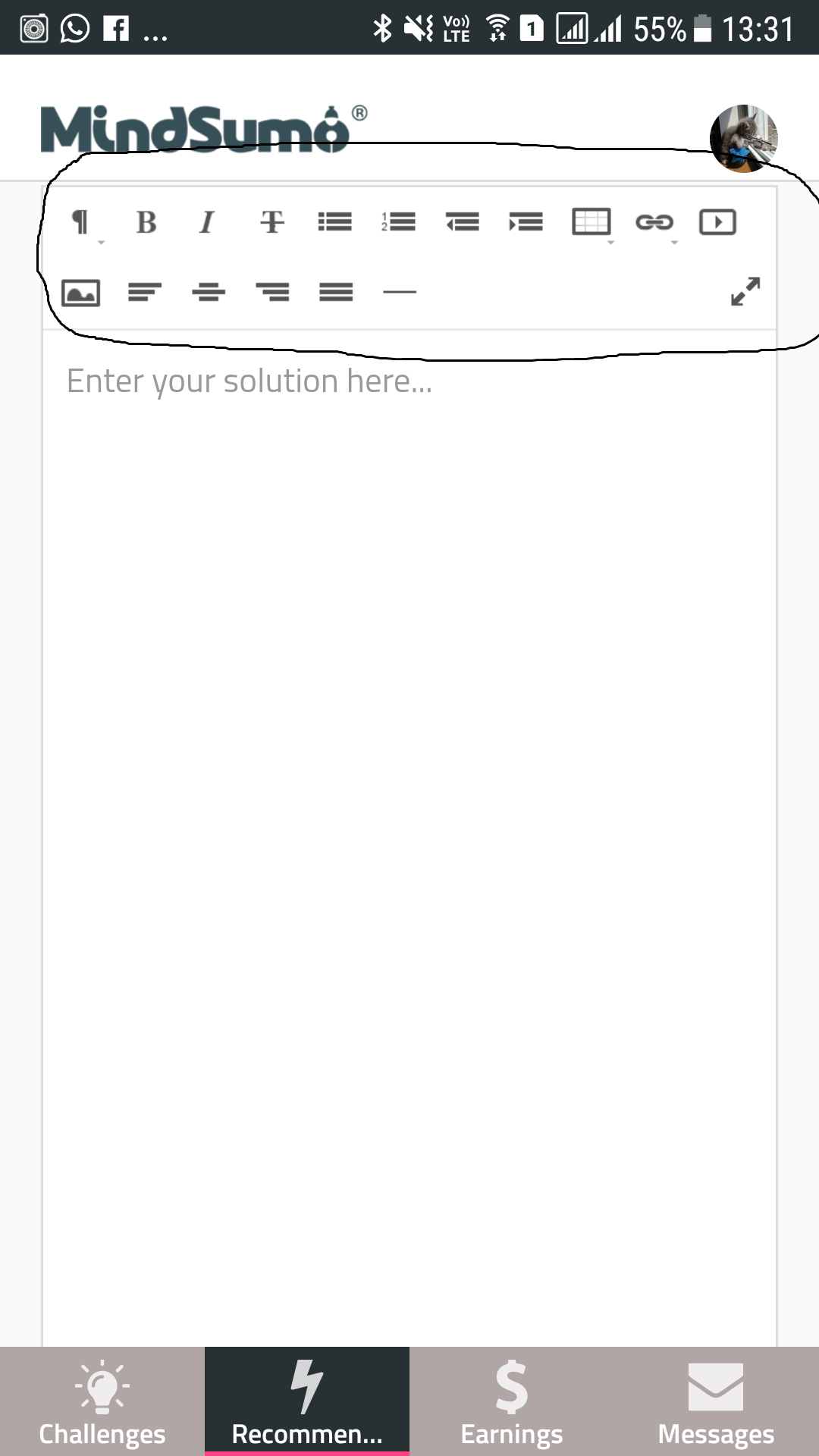
Task: Increase the text indent
Action: (526, 222)
